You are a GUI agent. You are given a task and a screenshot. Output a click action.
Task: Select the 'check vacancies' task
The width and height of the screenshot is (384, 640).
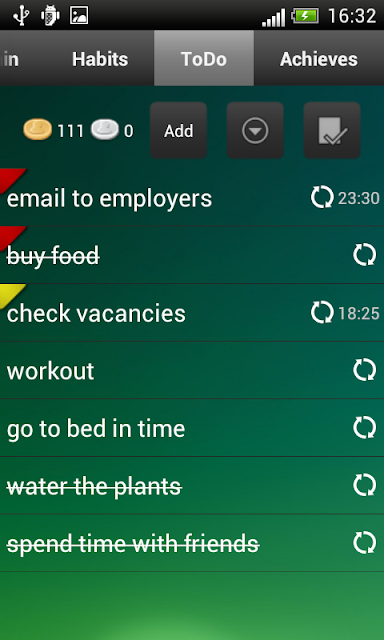click(192, 313)
